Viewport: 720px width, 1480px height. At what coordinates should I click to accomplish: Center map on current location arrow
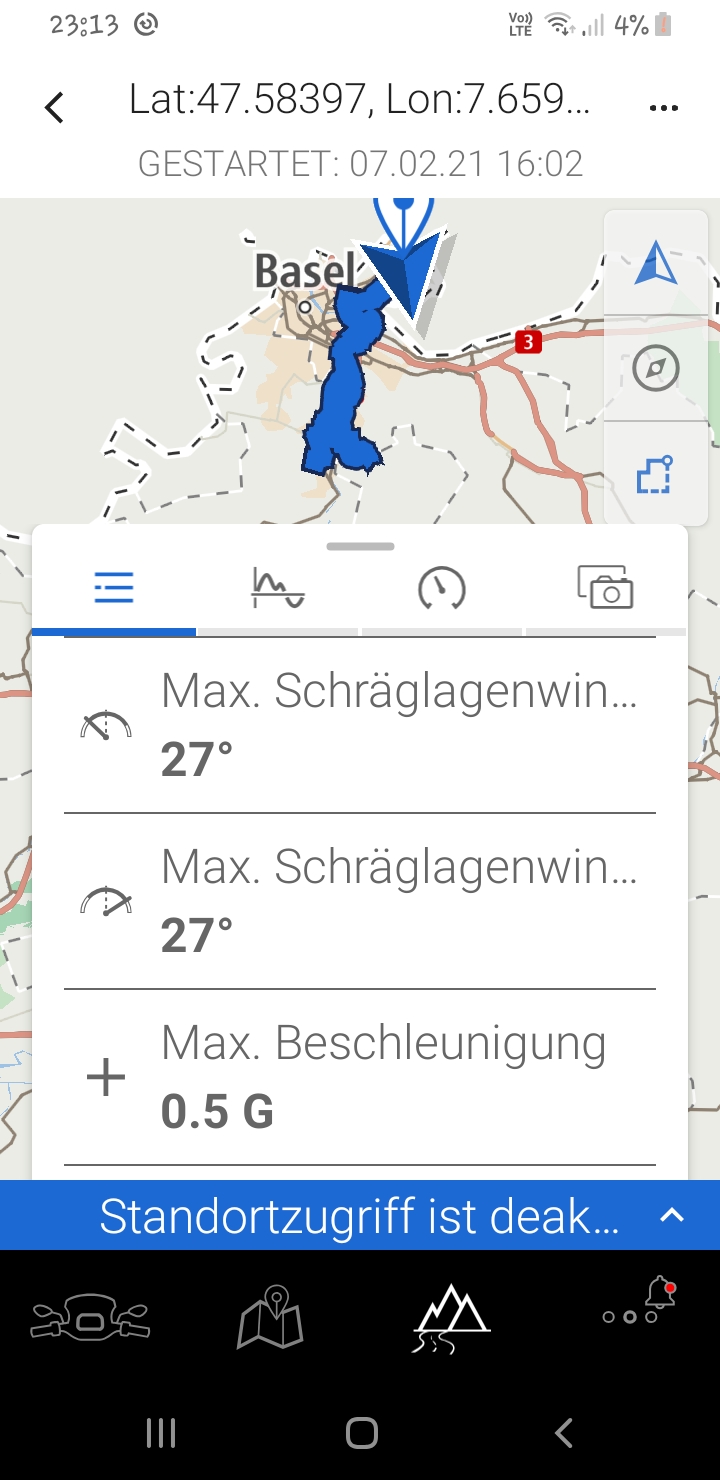pyautogui.click(x=656, y=264)
